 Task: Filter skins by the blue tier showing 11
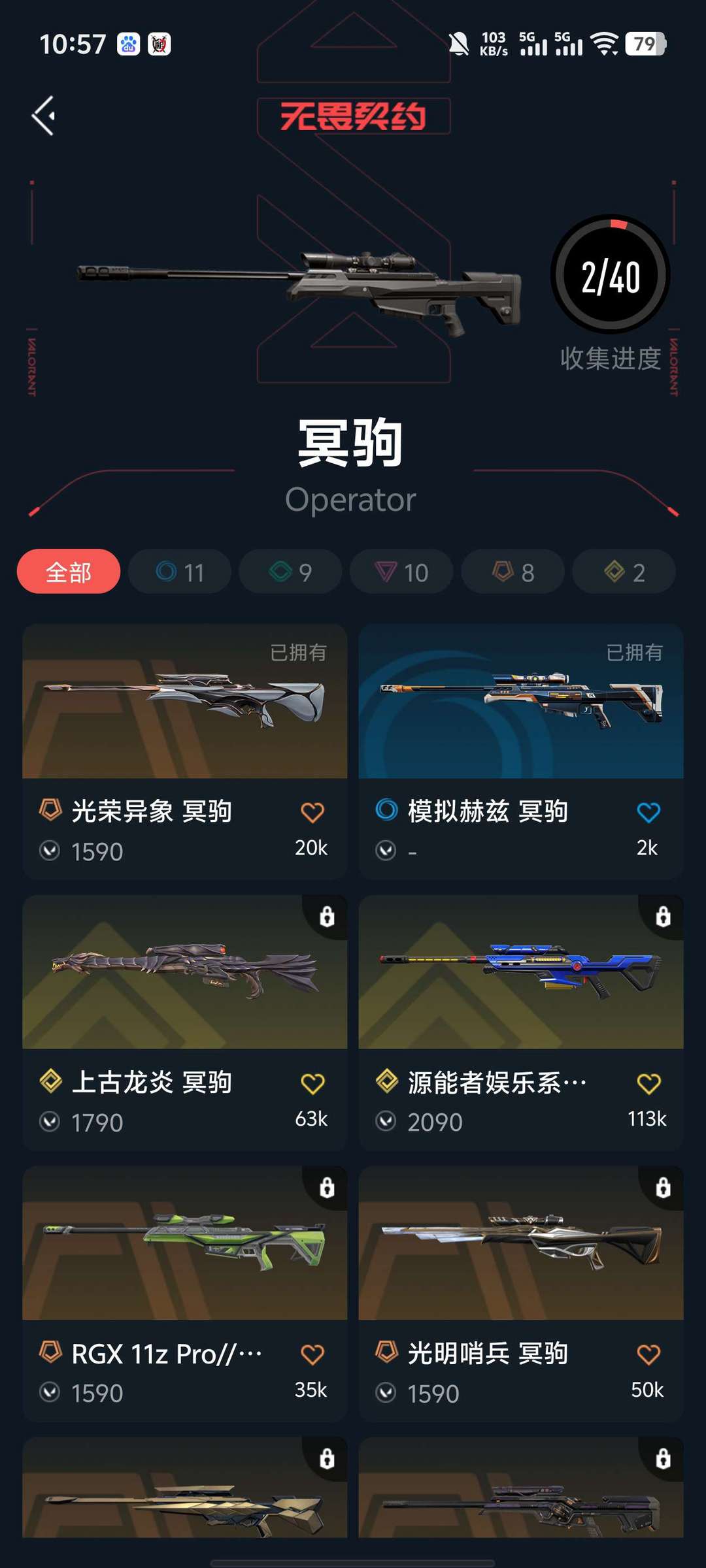[x=180, y=572]
